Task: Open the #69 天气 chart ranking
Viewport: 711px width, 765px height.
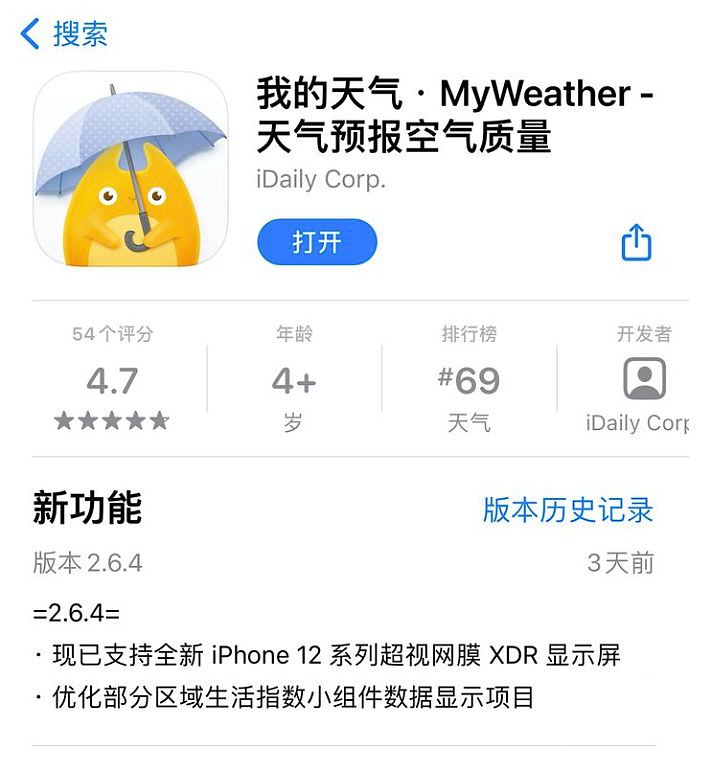Action: coord(469,380)
